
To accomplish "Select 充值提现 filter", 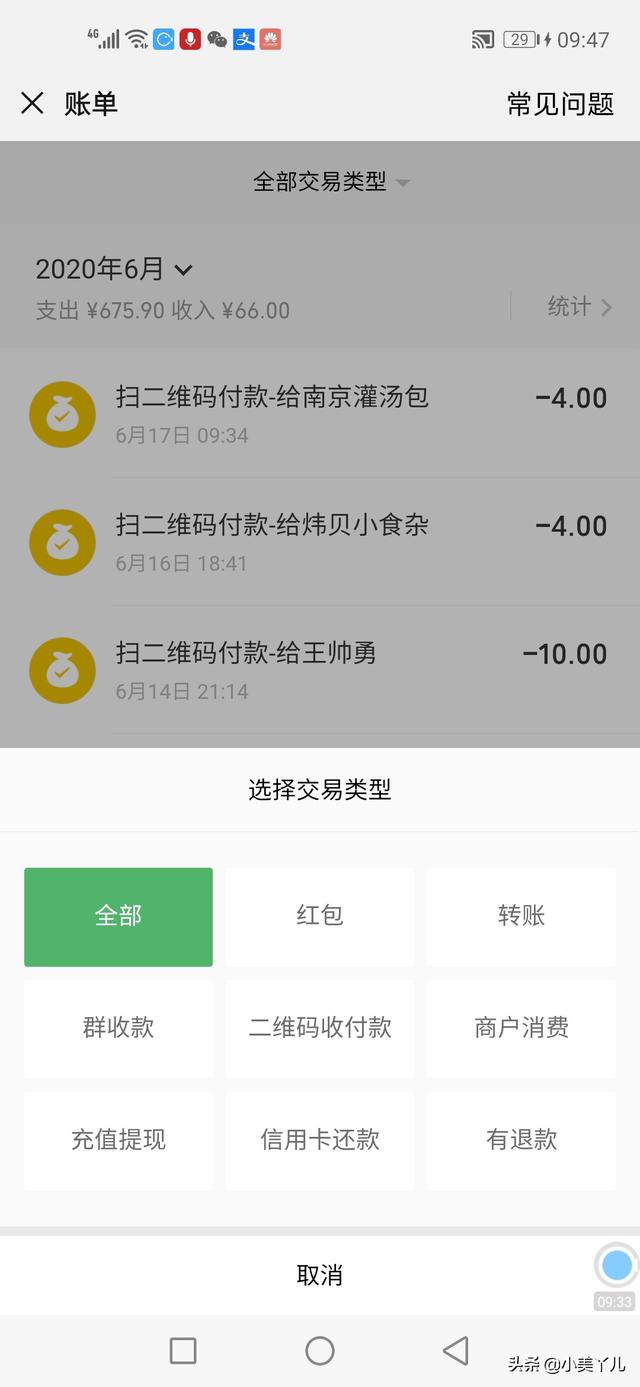I will coord(118,1140).
